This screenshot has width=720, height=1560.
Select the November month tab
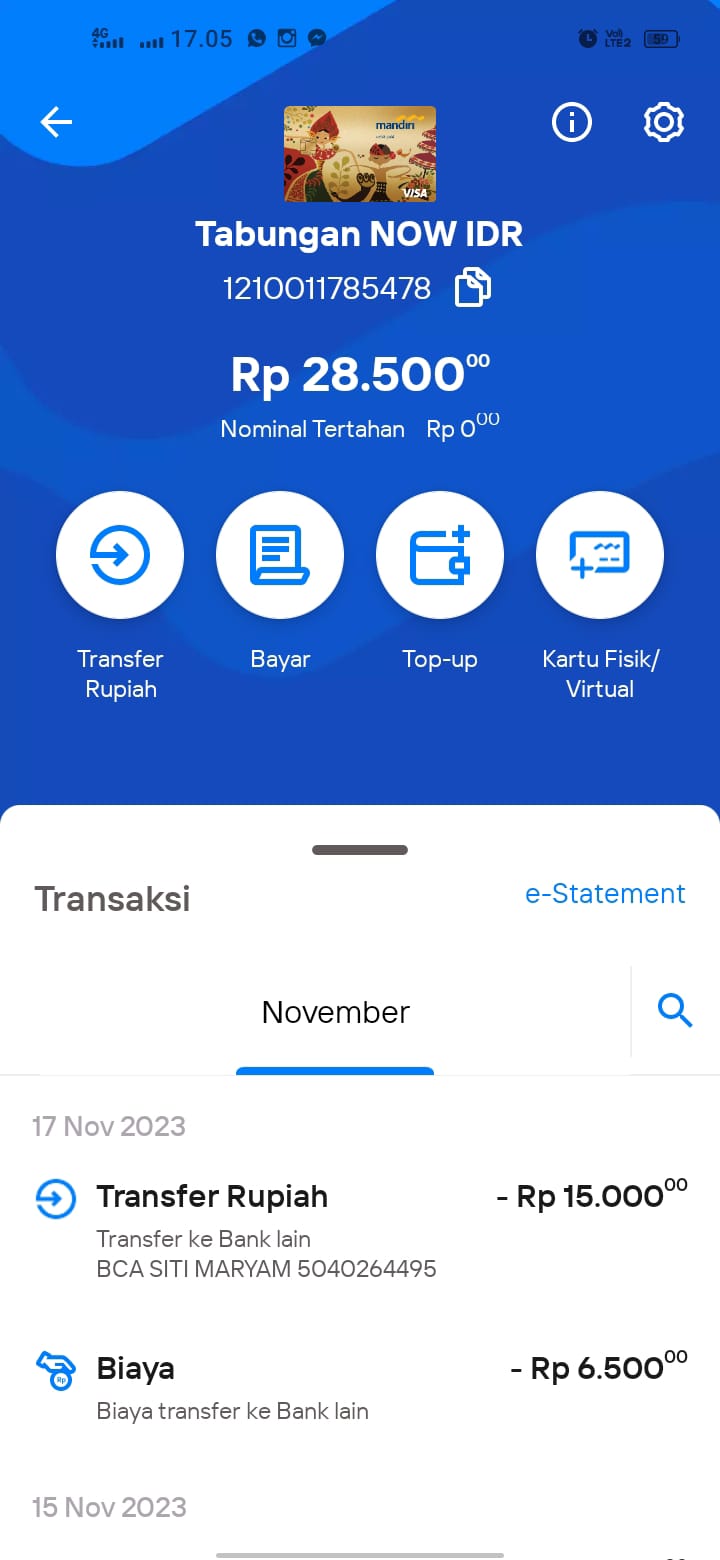pos(335,1012)
